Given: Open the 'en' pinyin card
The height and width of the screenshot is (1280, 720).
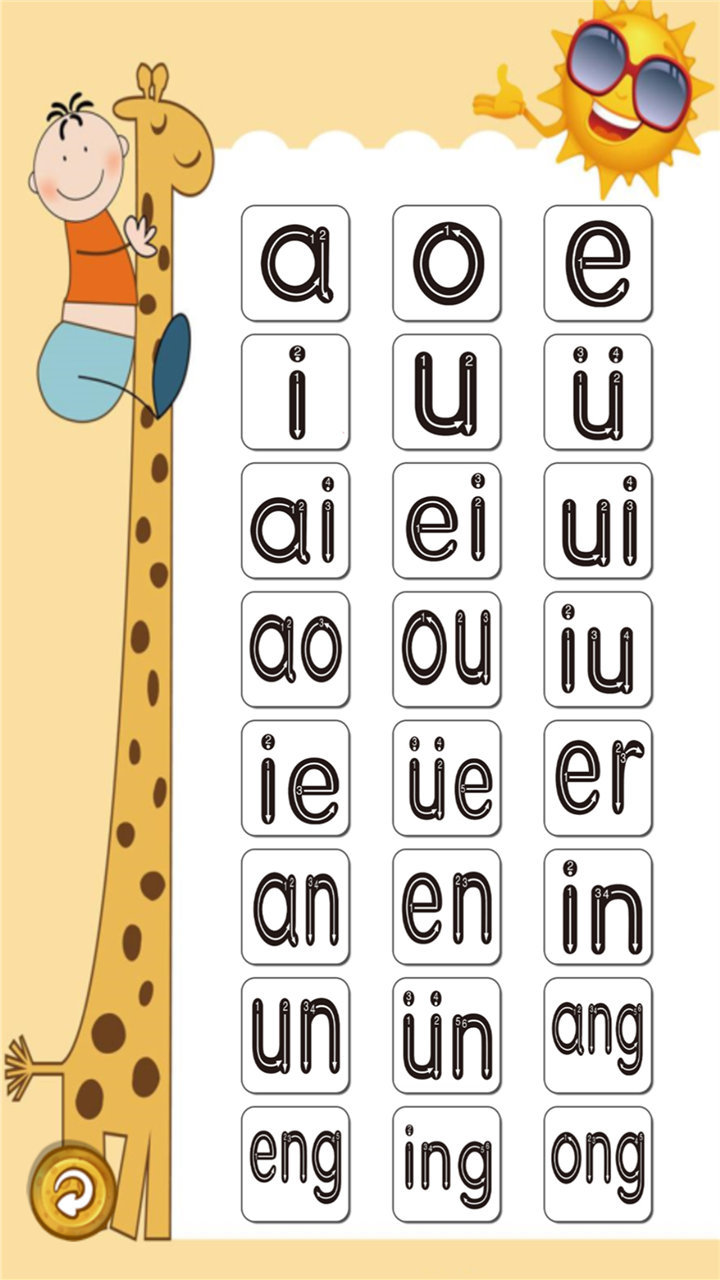Looking at the screenshot, I should pos(446,908).
